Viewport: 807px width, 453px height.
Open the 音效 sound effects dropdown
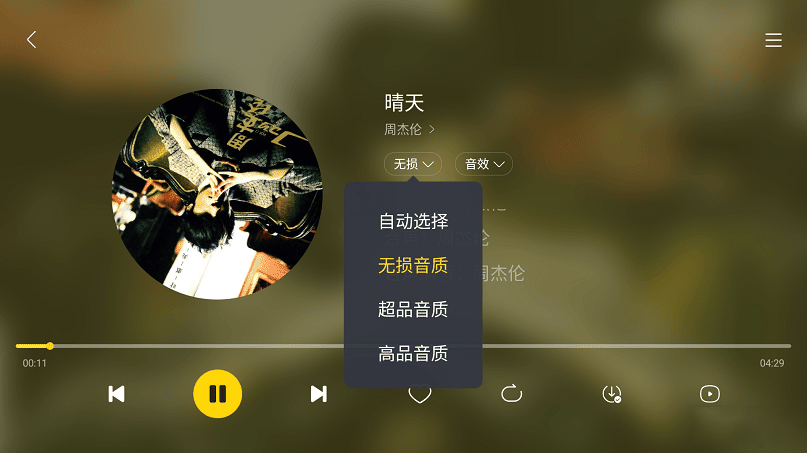point(484,164)
